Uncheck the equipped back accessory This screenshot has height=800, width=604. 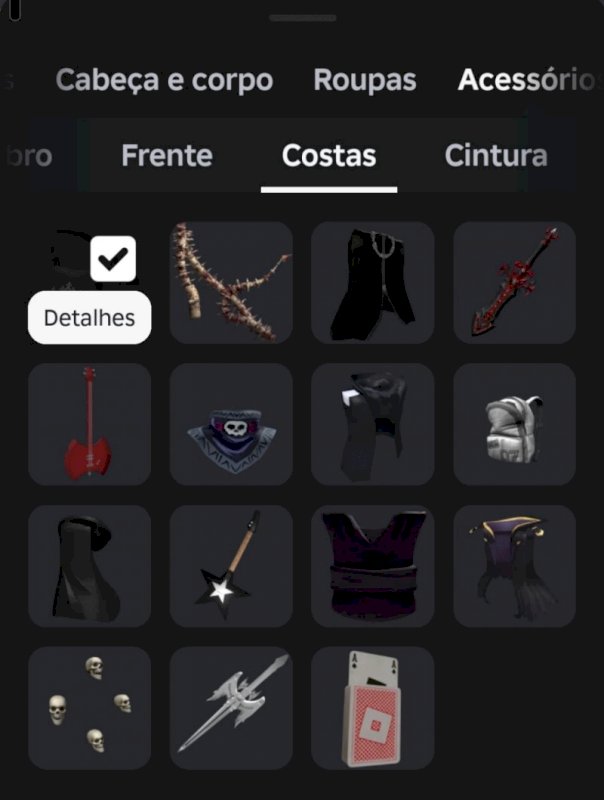[x=113, y=259]
